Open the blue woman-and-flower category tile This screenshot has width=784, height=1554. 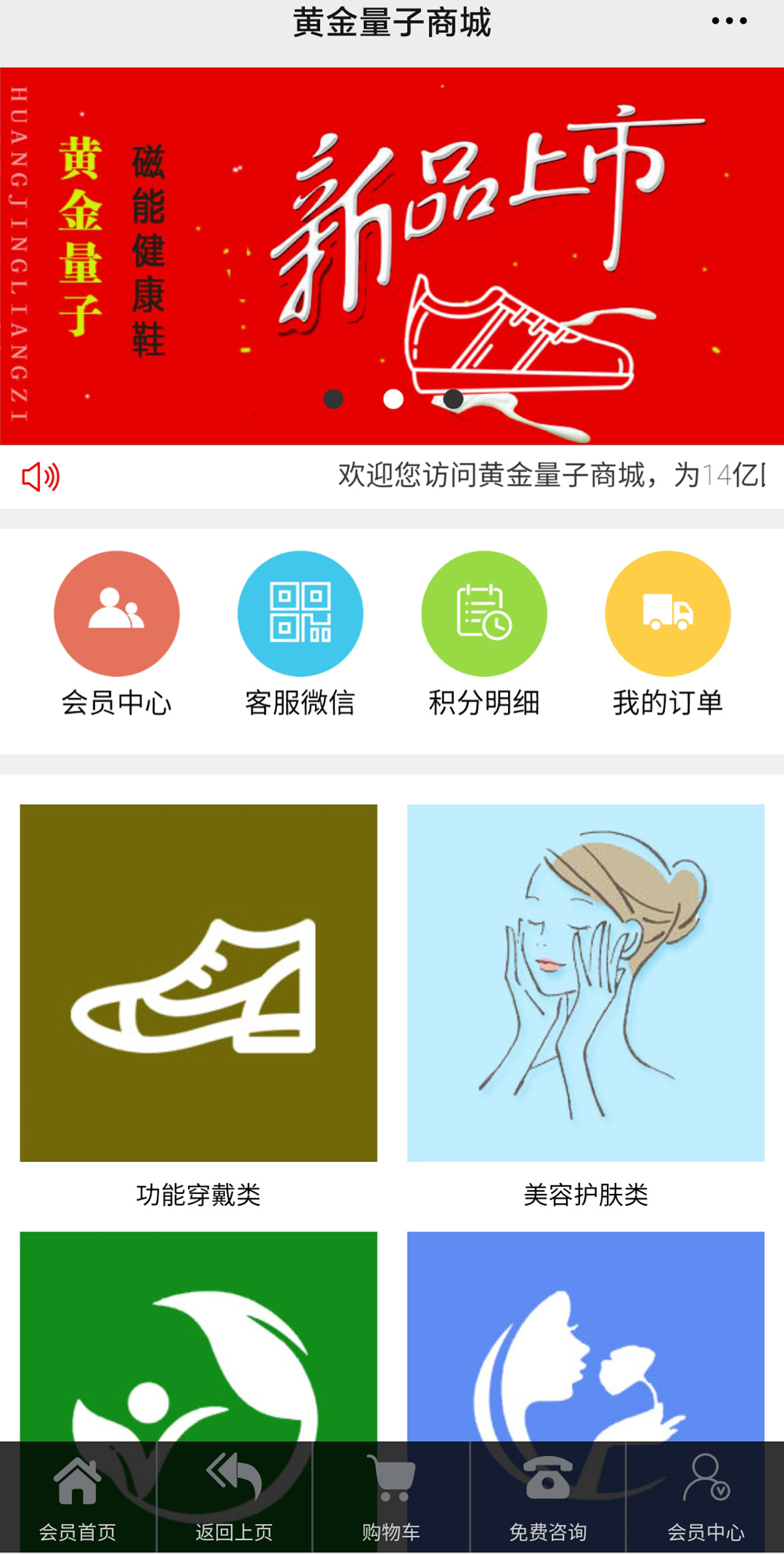585,1334
